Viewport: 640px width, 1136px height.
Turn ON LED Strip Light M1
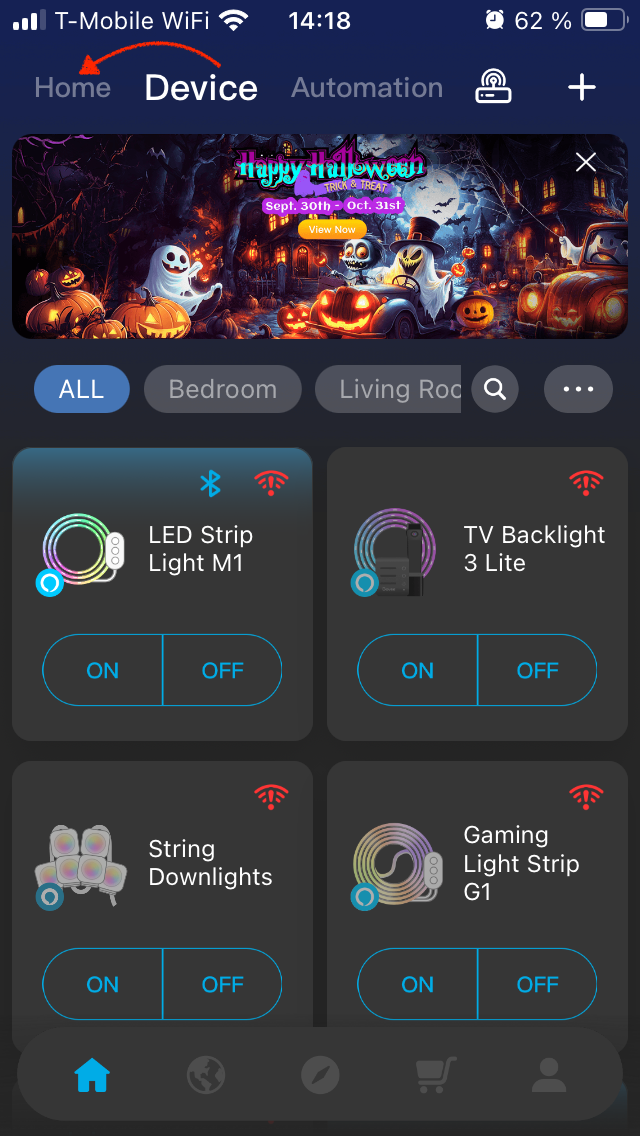102,670
